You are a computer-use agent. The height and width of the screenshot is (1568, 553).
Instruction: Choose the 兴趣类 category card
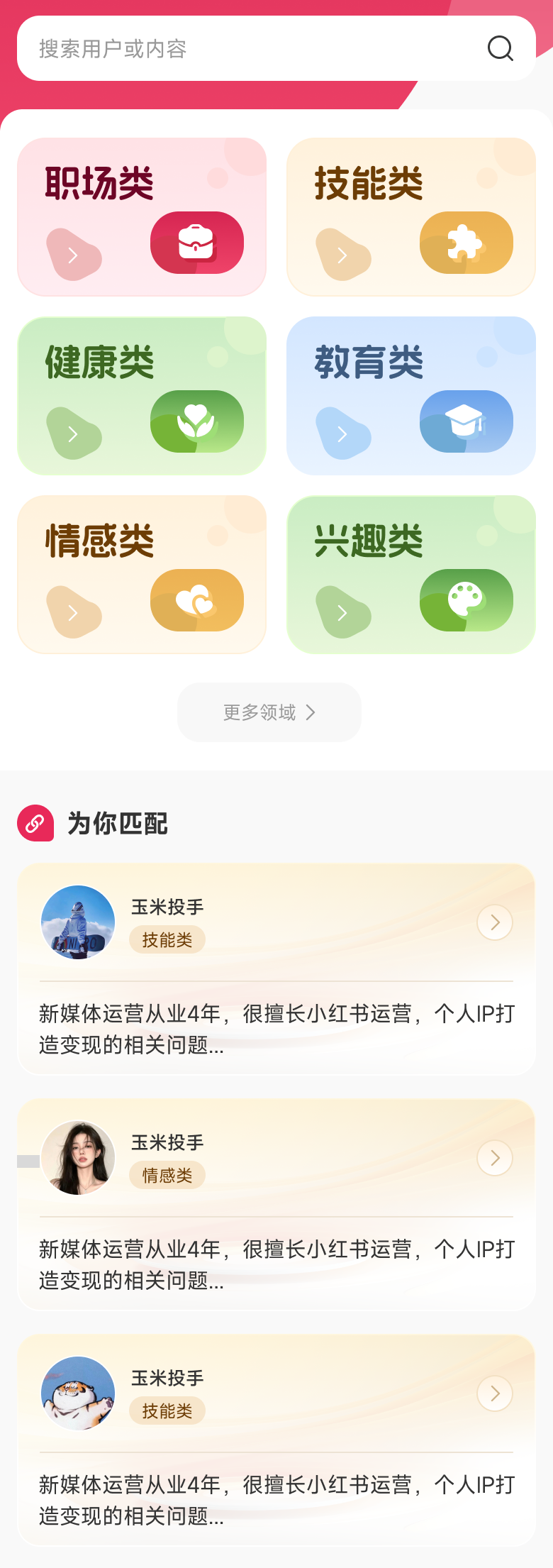(x=411, y=574)
